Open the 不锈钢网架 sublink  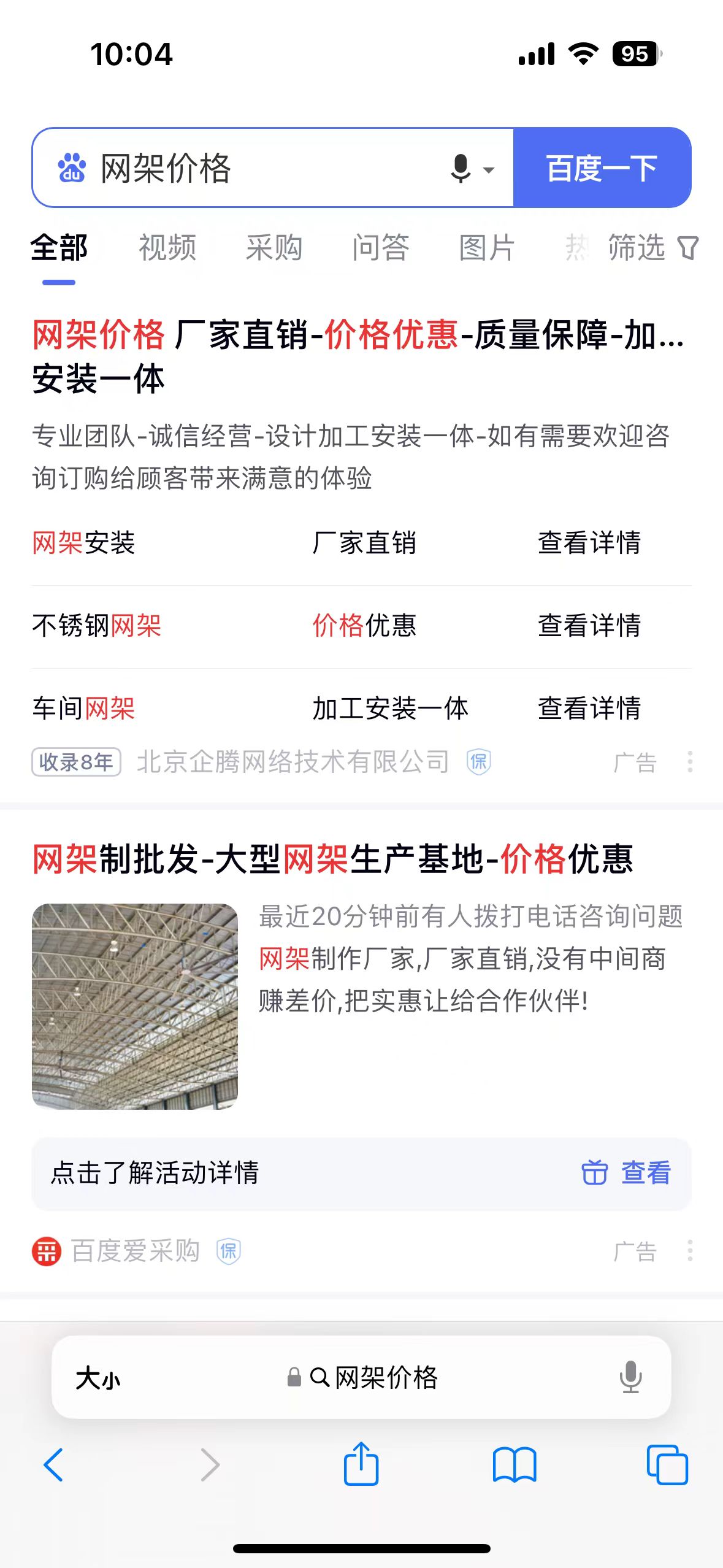(97, 626)
